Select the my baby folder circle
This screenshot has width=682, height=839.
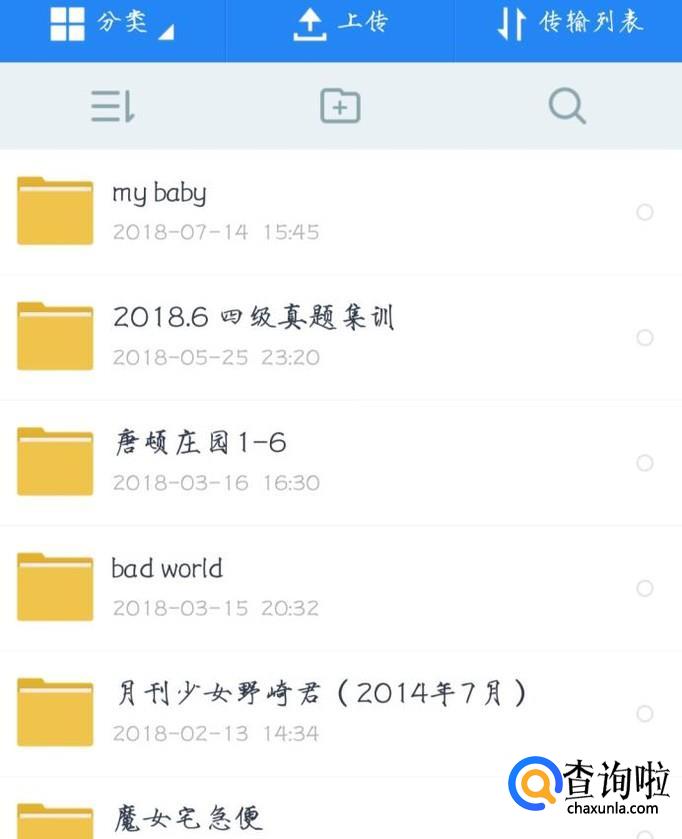click(x=645, y=212)
